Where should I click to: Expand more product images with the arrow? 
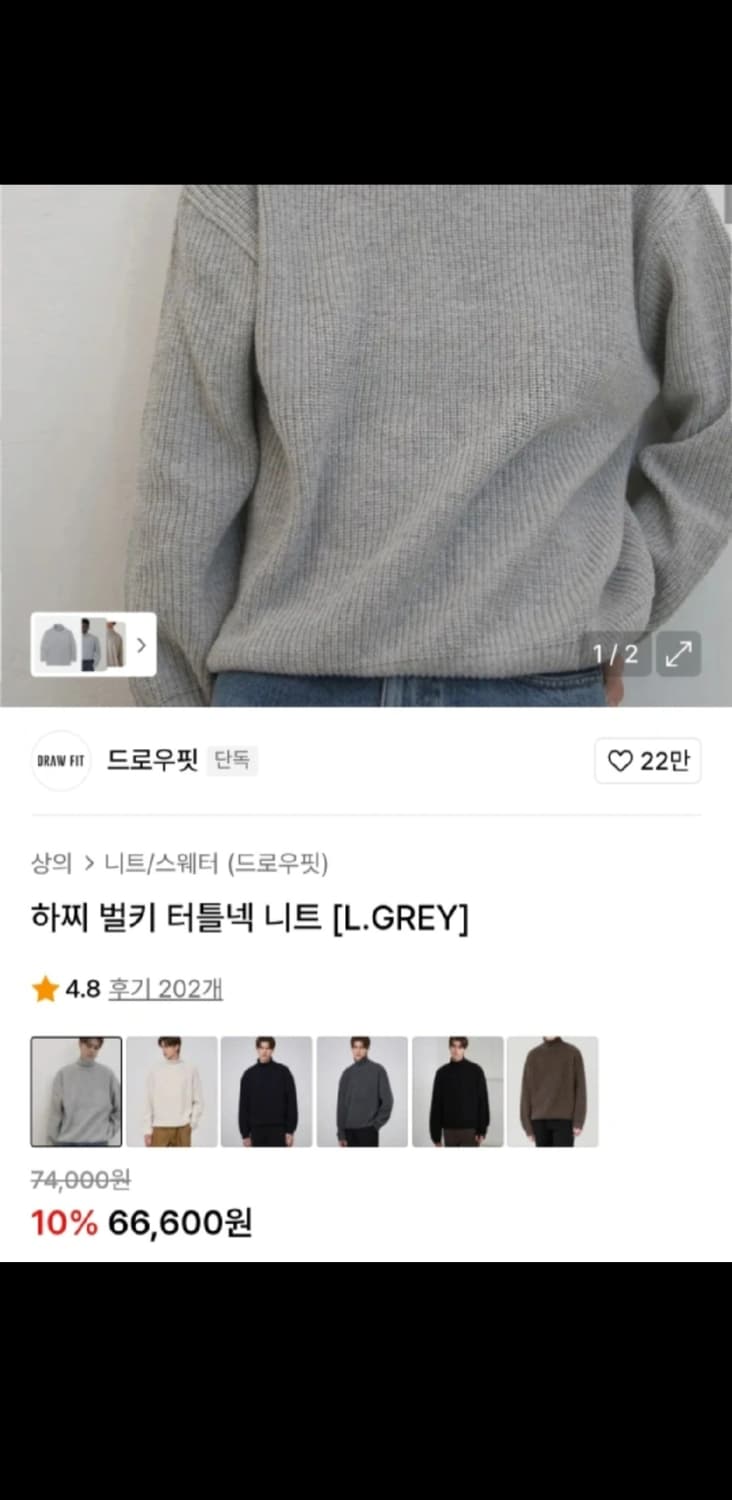point(142,645)
